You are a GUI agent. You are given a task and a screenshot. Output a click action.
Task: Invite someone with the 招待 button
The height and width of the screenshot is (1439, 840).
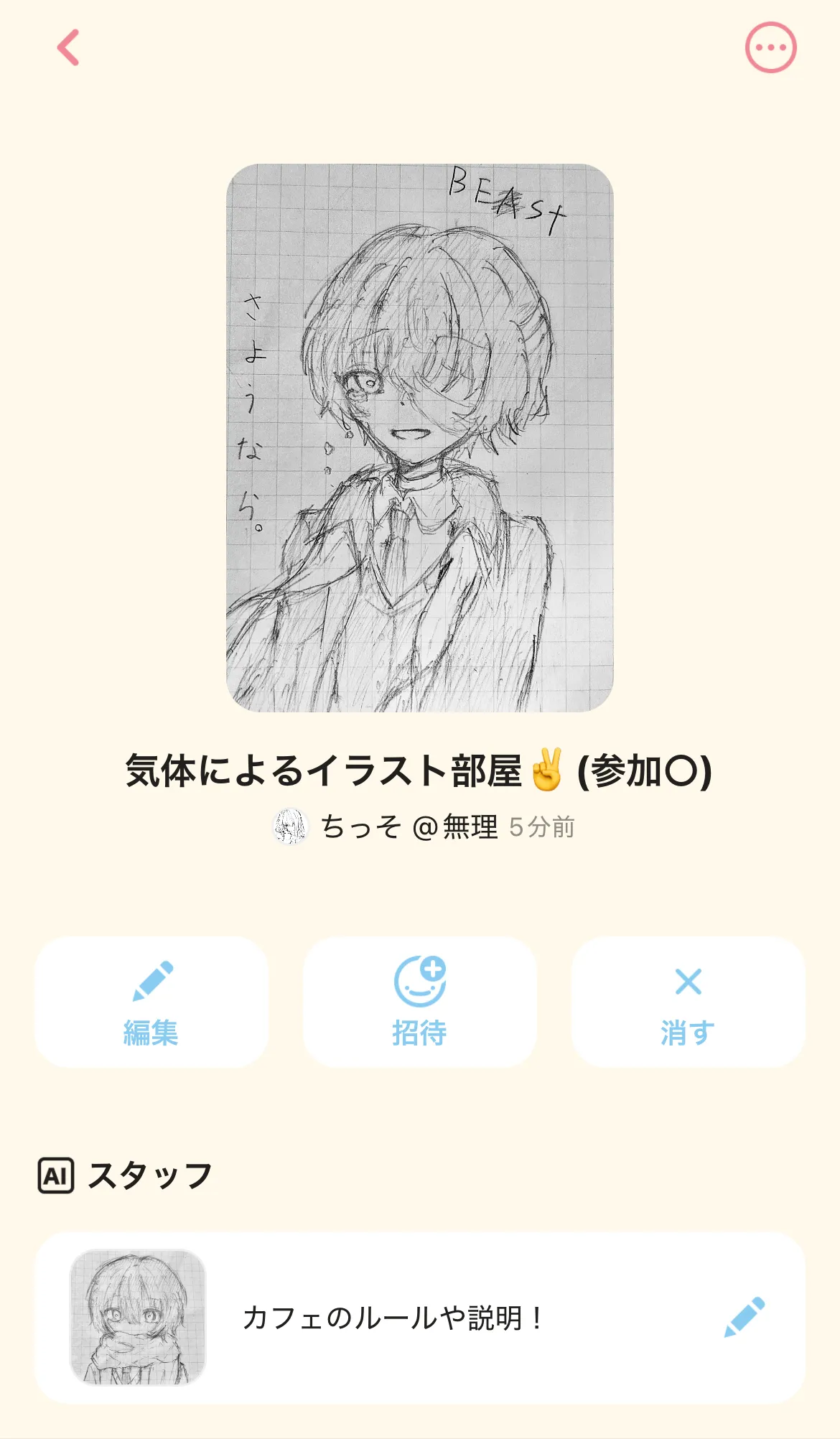click(x=419, y=1001)
